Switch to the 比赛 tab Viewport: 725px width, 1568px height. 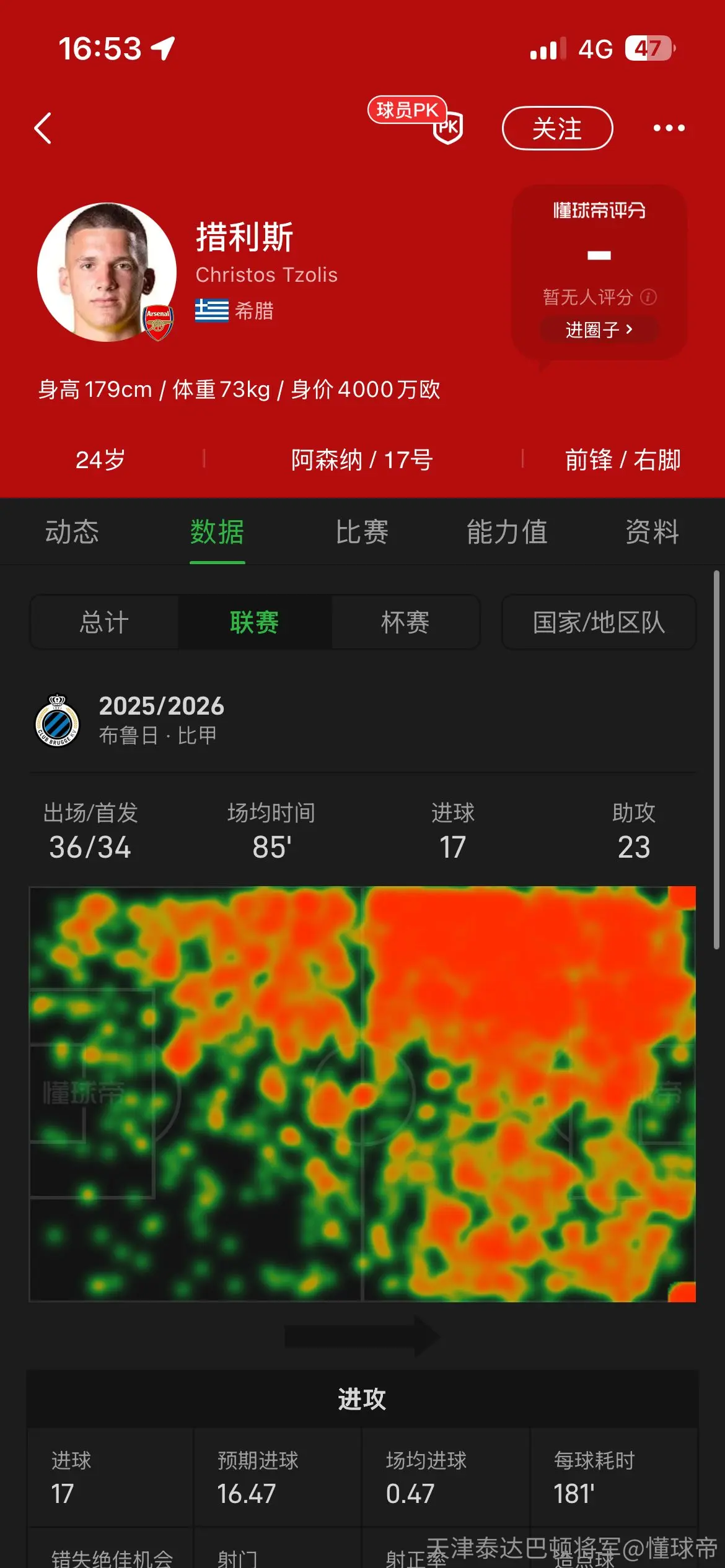point(362,532)
